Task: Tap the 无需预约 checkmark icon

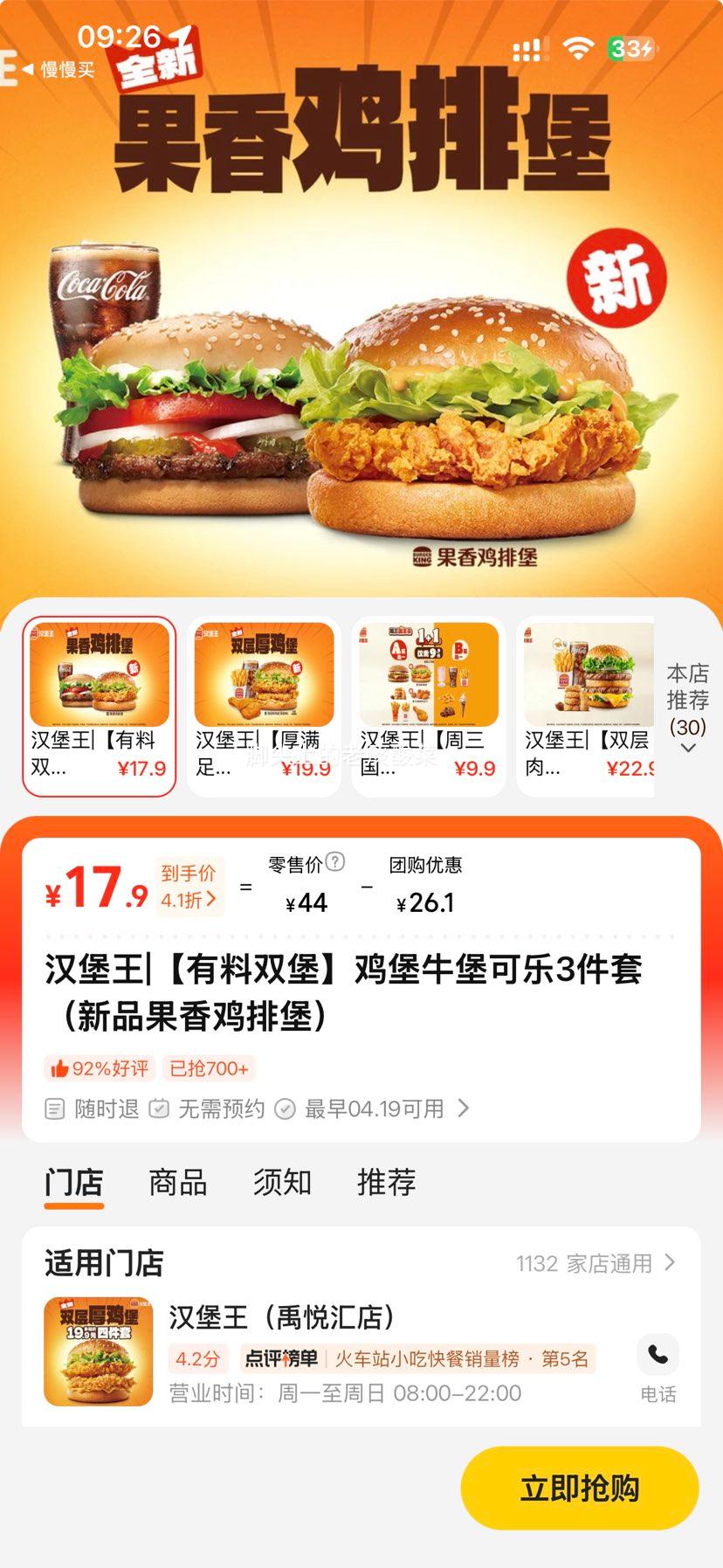Action: pos(159,1108)
